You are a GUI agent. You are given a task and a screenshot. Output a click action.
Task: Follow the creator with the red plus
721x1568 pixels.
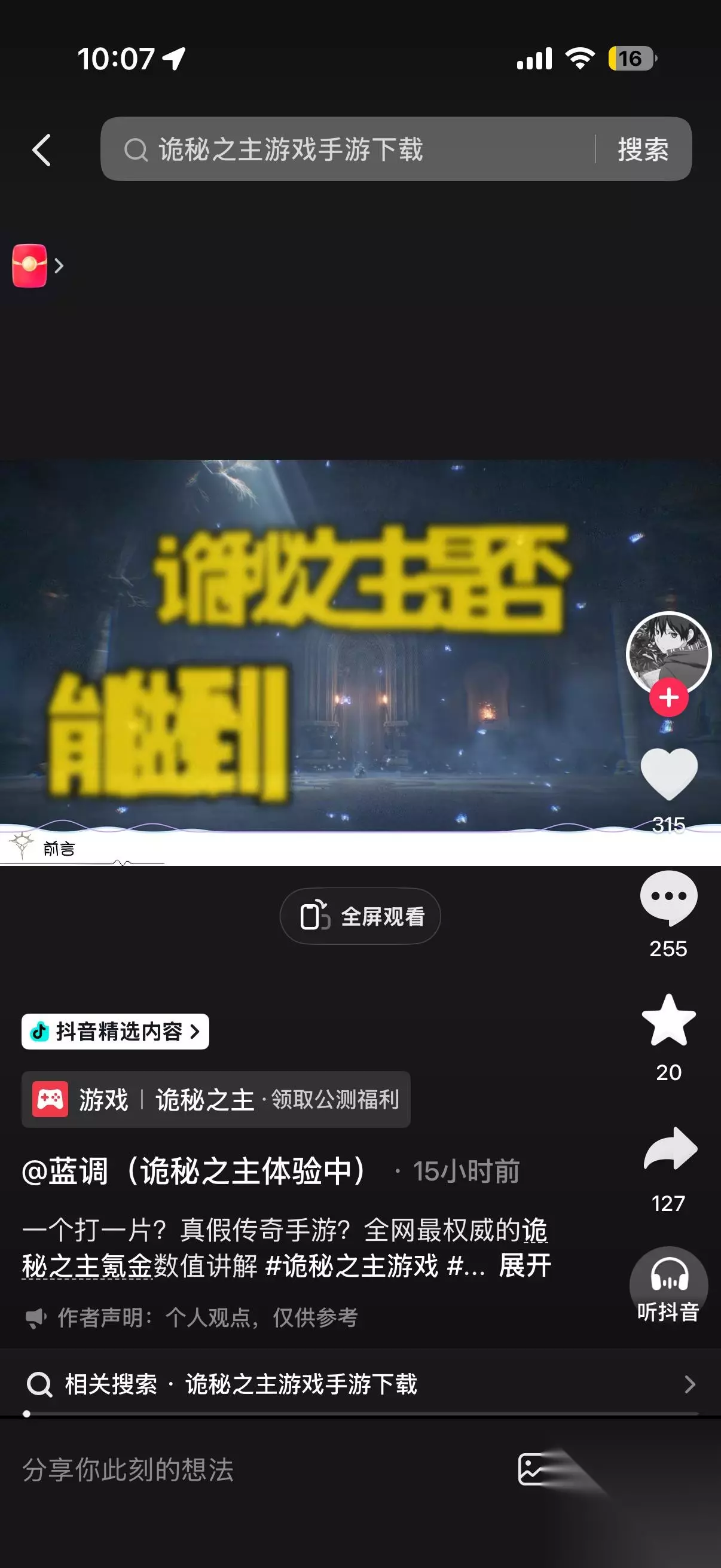coord(668,697)
